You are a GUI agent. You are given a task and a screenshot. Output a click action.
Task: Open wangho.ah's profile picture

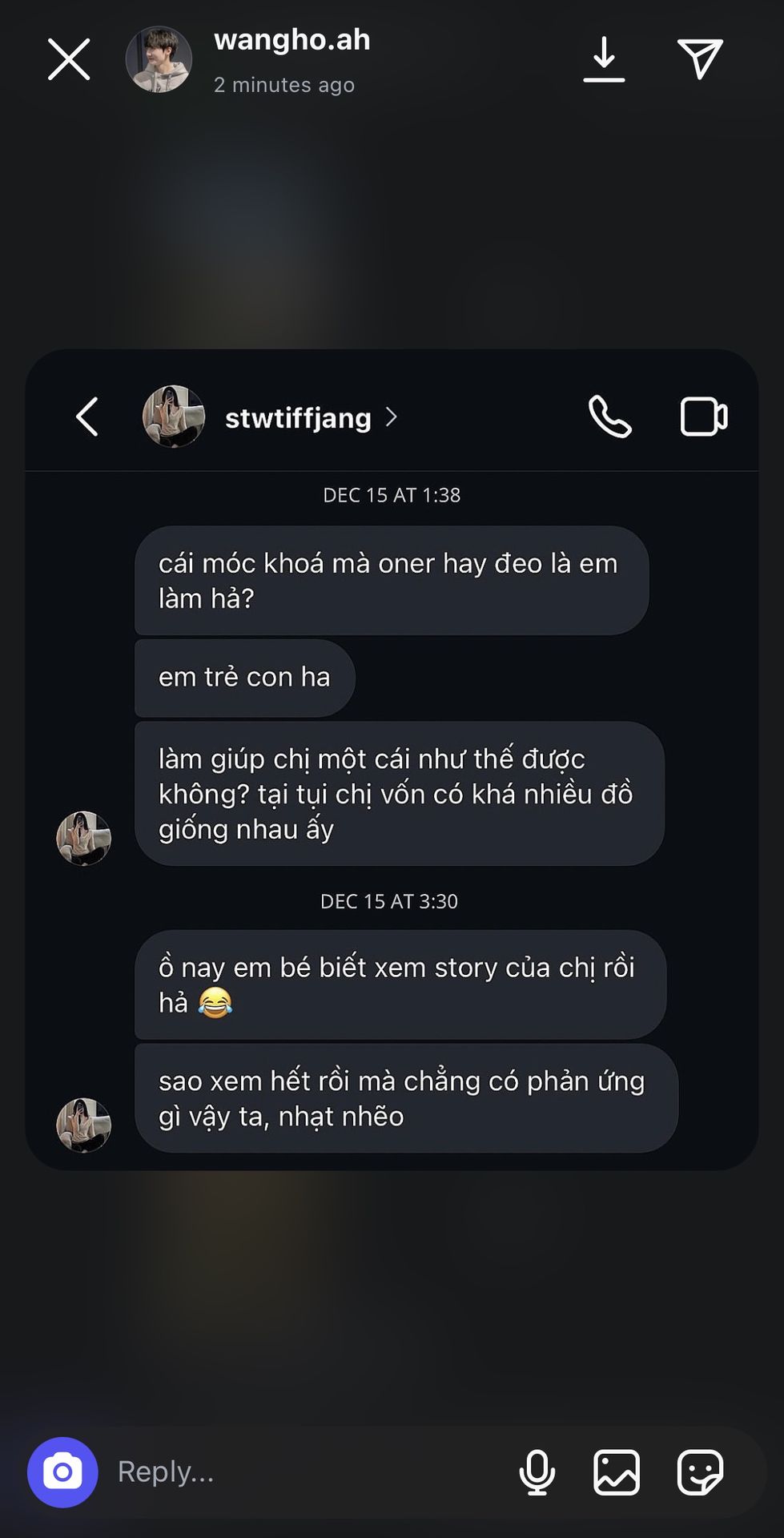coord(159,59)
